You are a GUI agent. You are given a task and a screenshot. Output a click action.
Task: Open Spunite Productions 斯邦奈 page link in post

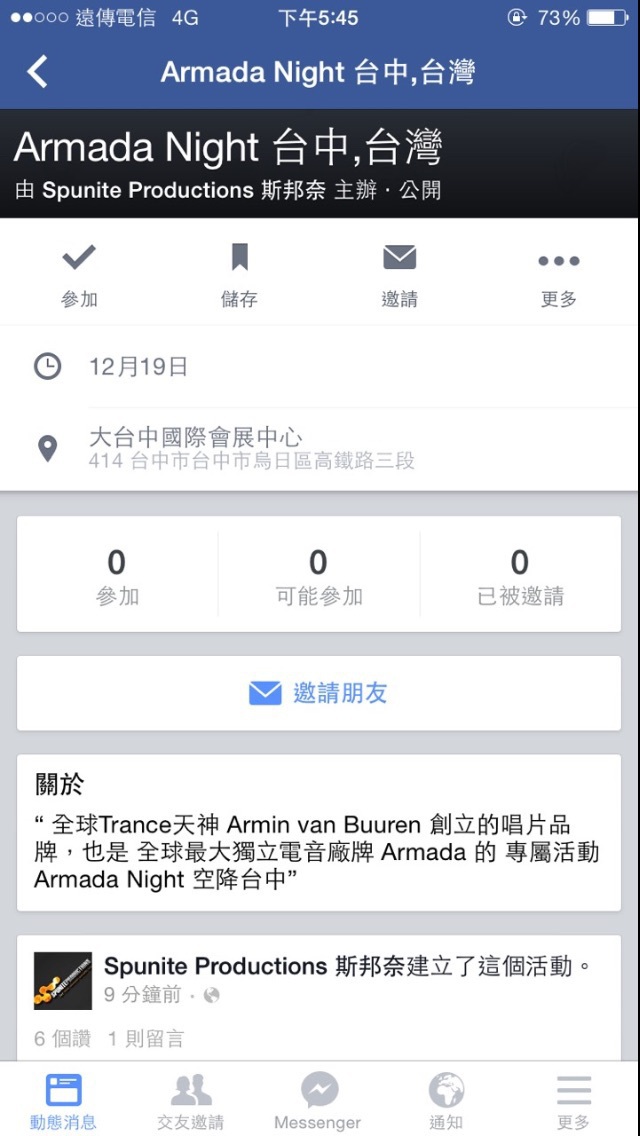(x=215, y=967)
